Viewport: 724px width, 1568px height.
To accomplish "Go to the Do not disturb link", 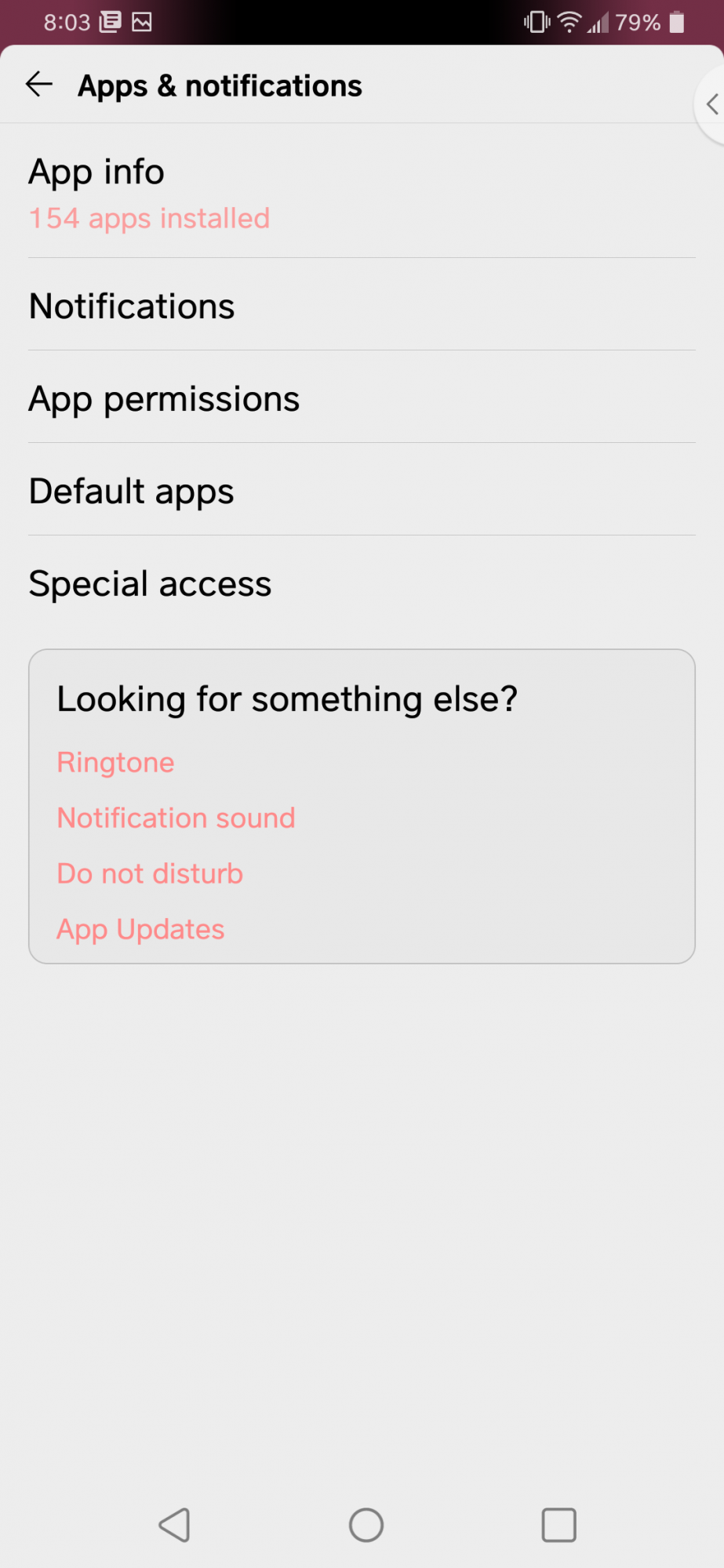I will click(x=150, y=873).
